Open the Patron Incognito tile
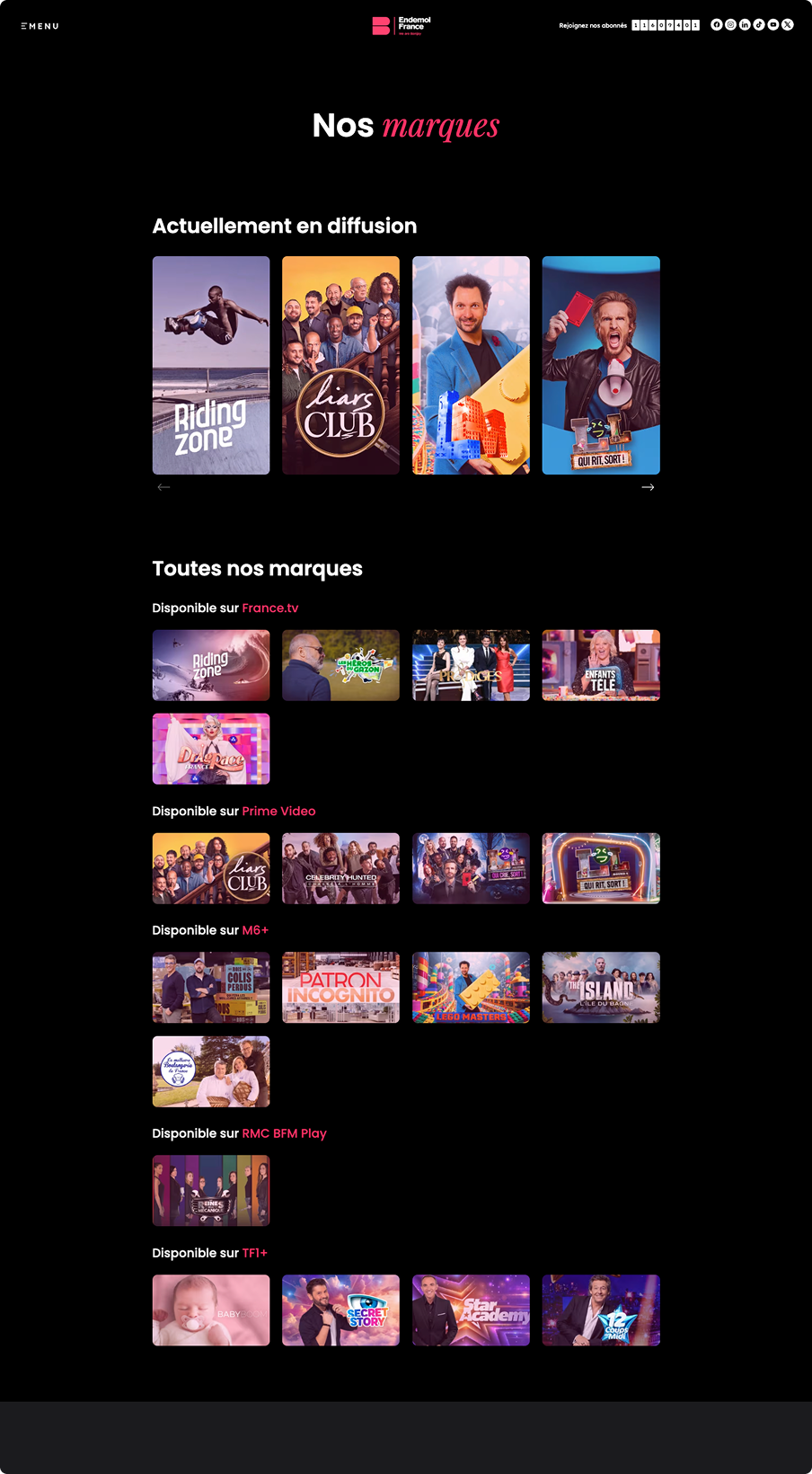 340,988
